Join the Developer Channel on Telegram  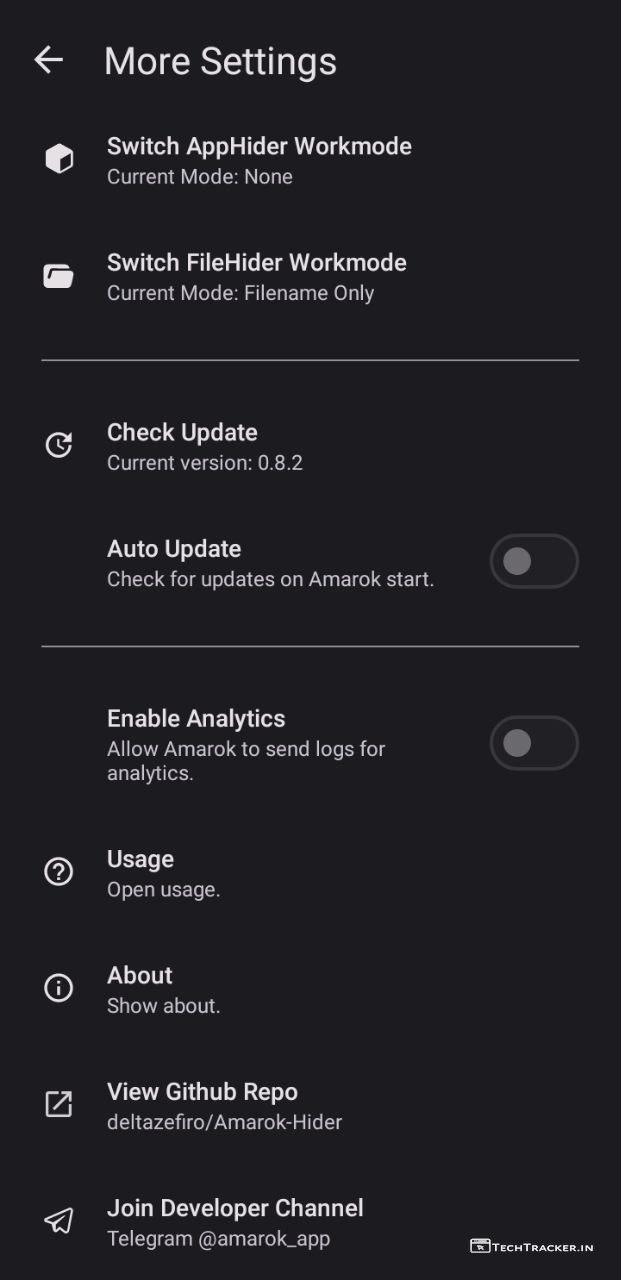click(x=234, y=1221)
